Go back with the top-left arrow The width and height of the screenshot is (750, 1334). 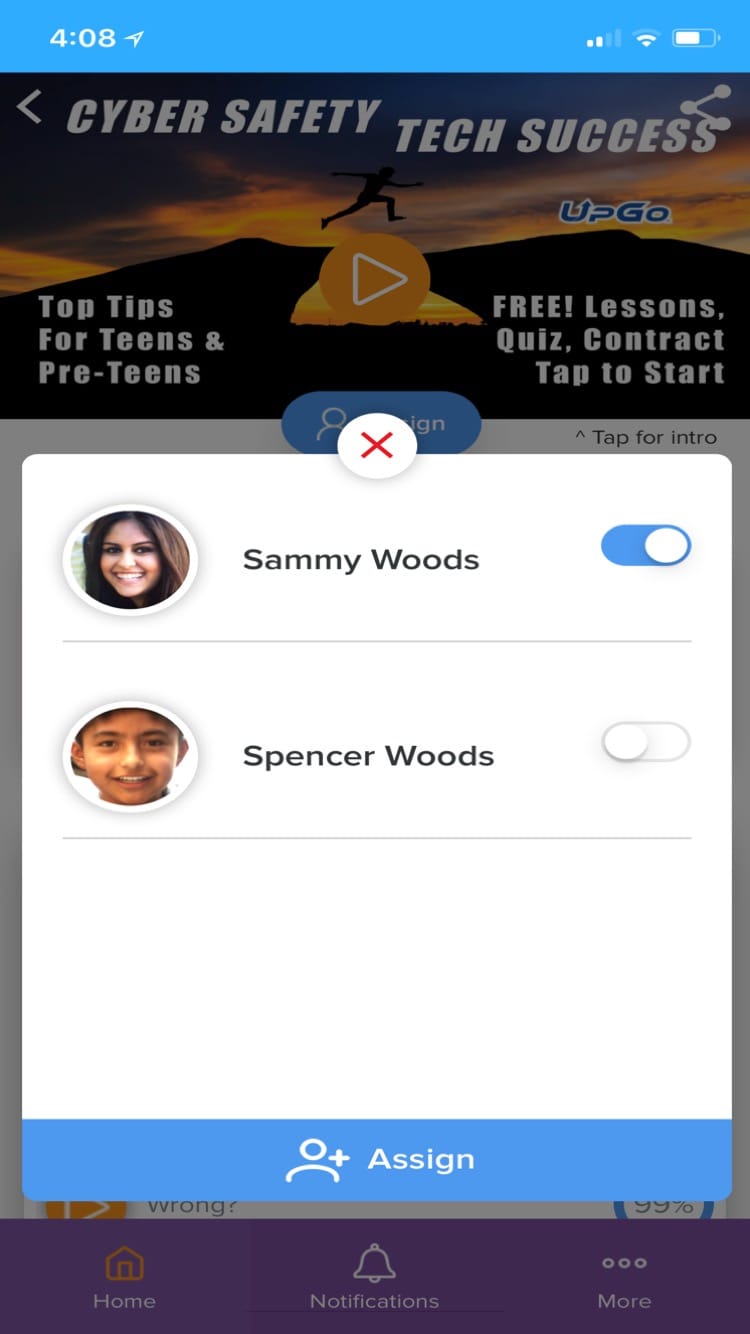point(30,106)
